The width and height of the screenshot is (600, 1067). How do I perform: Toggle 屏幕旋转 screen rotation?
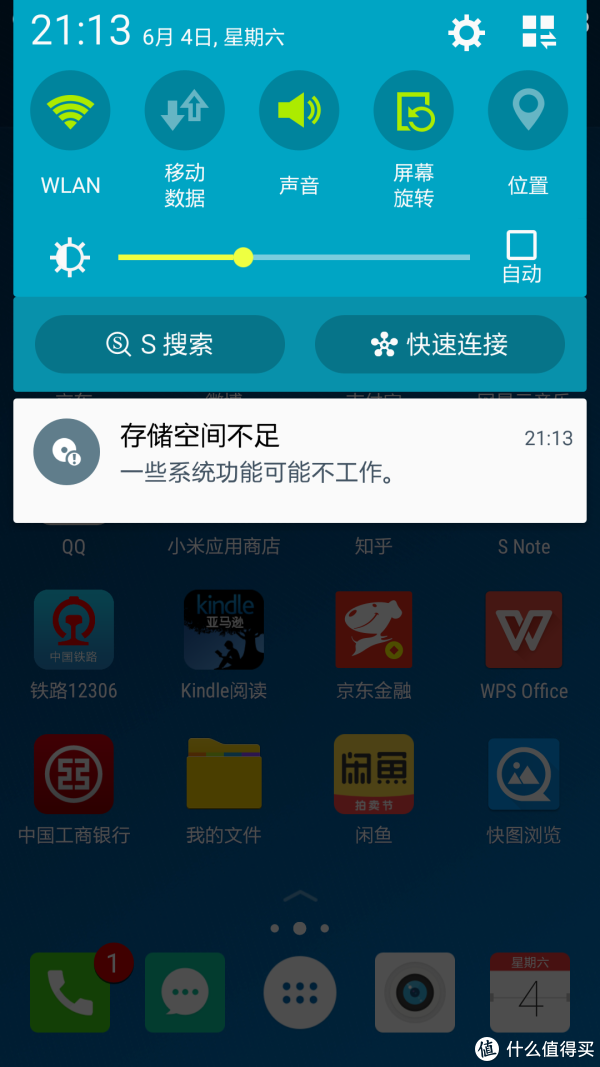pyautogui.click(x=414, y=110)
